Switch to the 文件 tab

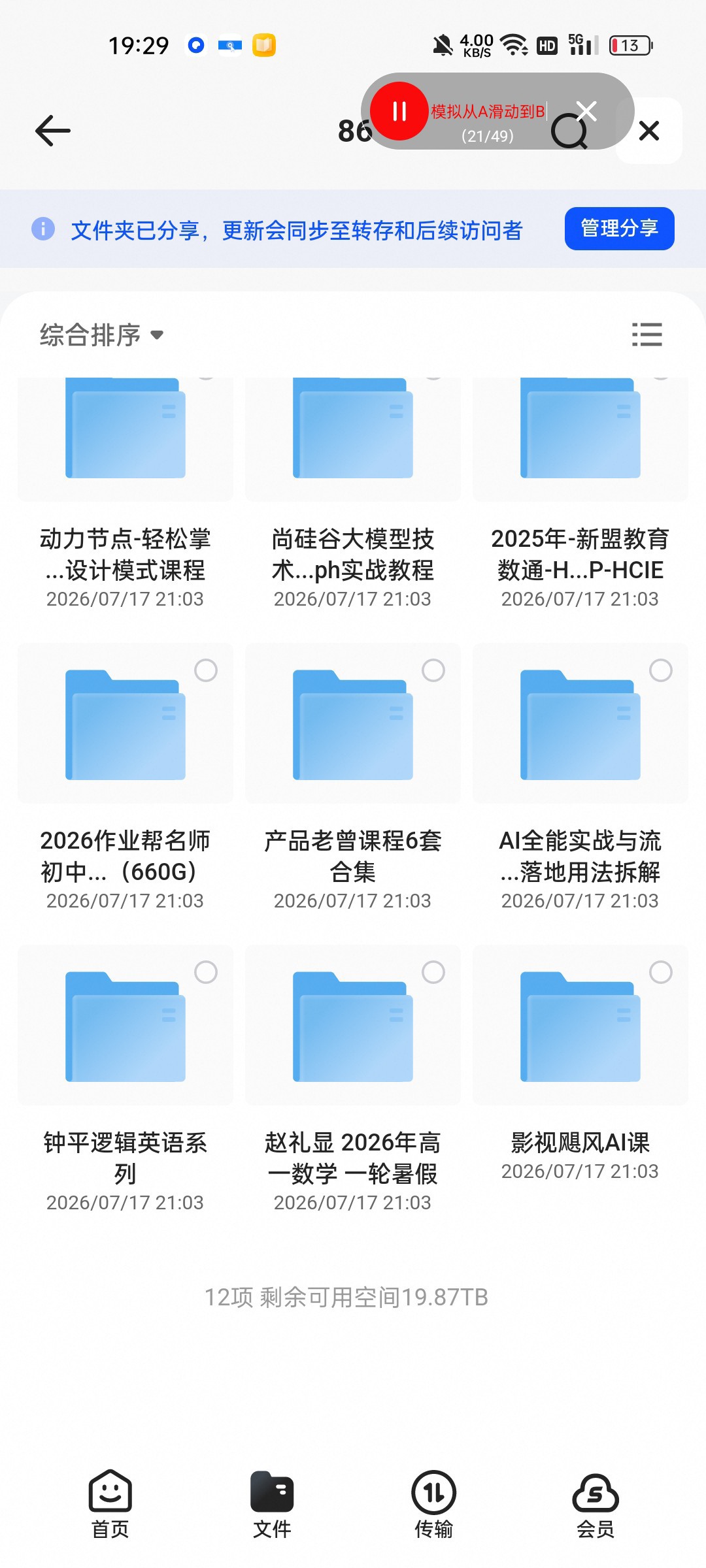(x=272, y=1504)
